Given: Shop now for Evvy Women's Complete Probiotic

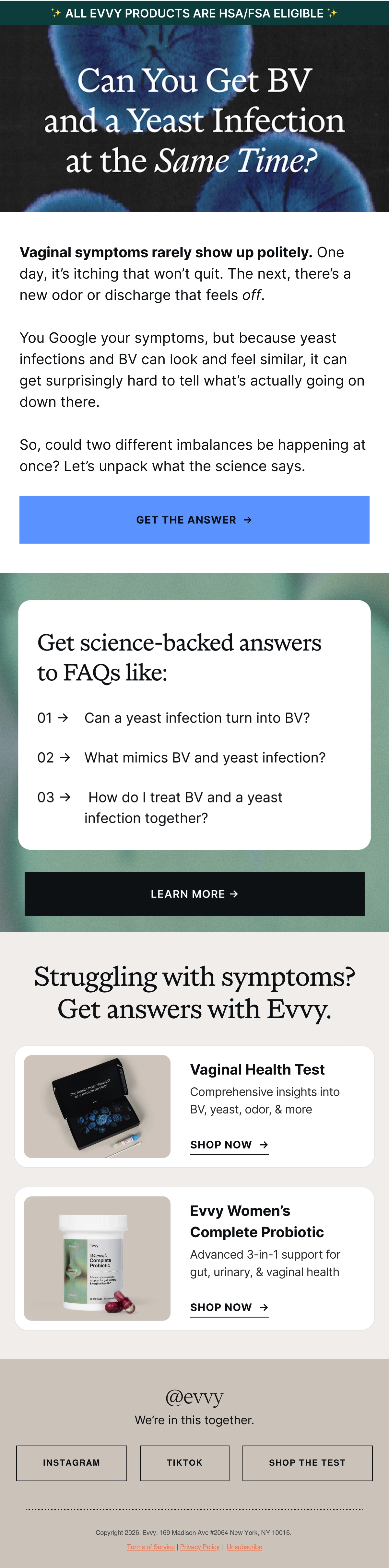Looking at the screenshot, I should tap(229, 1308).
